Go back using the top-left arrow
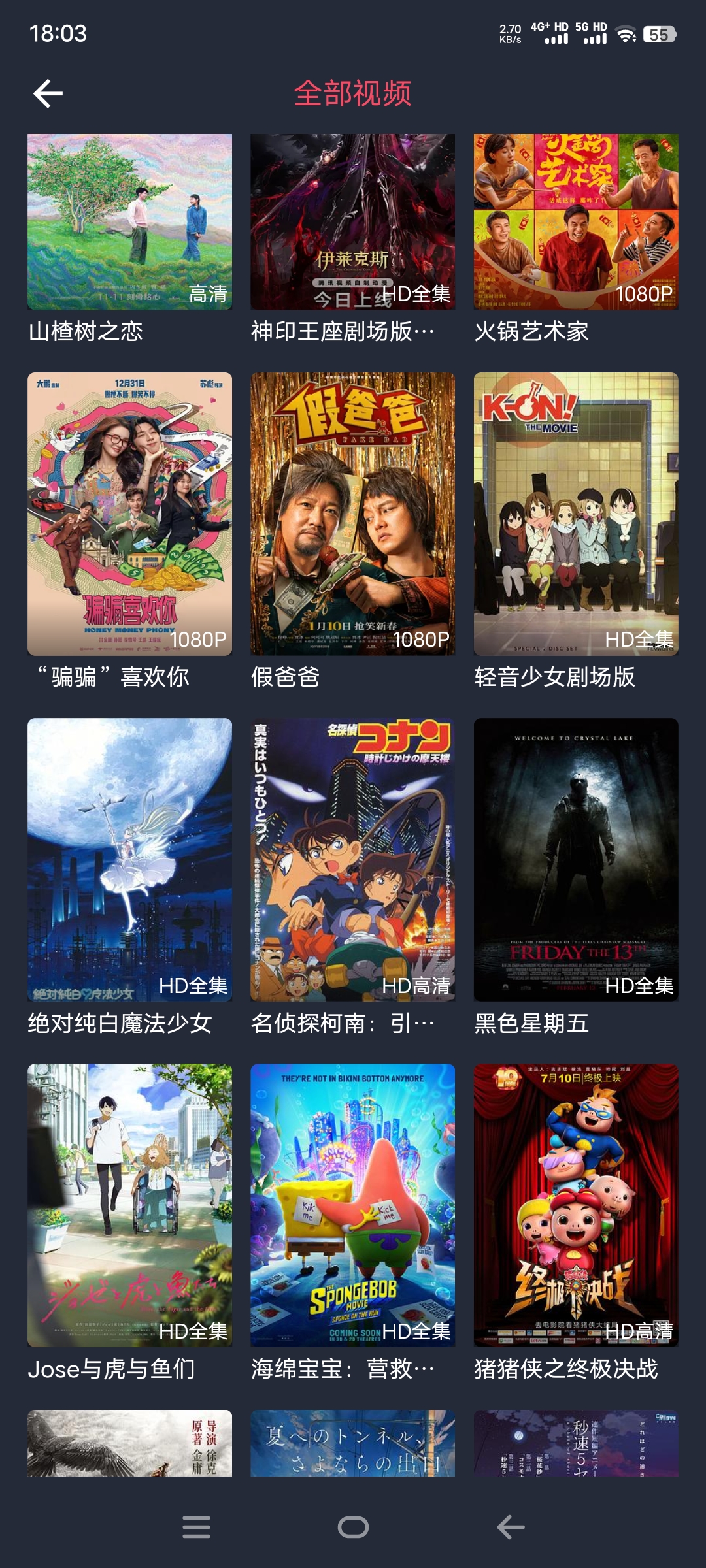The width and height of the screenshot is (706, 1568). click(x=49, y=93)
